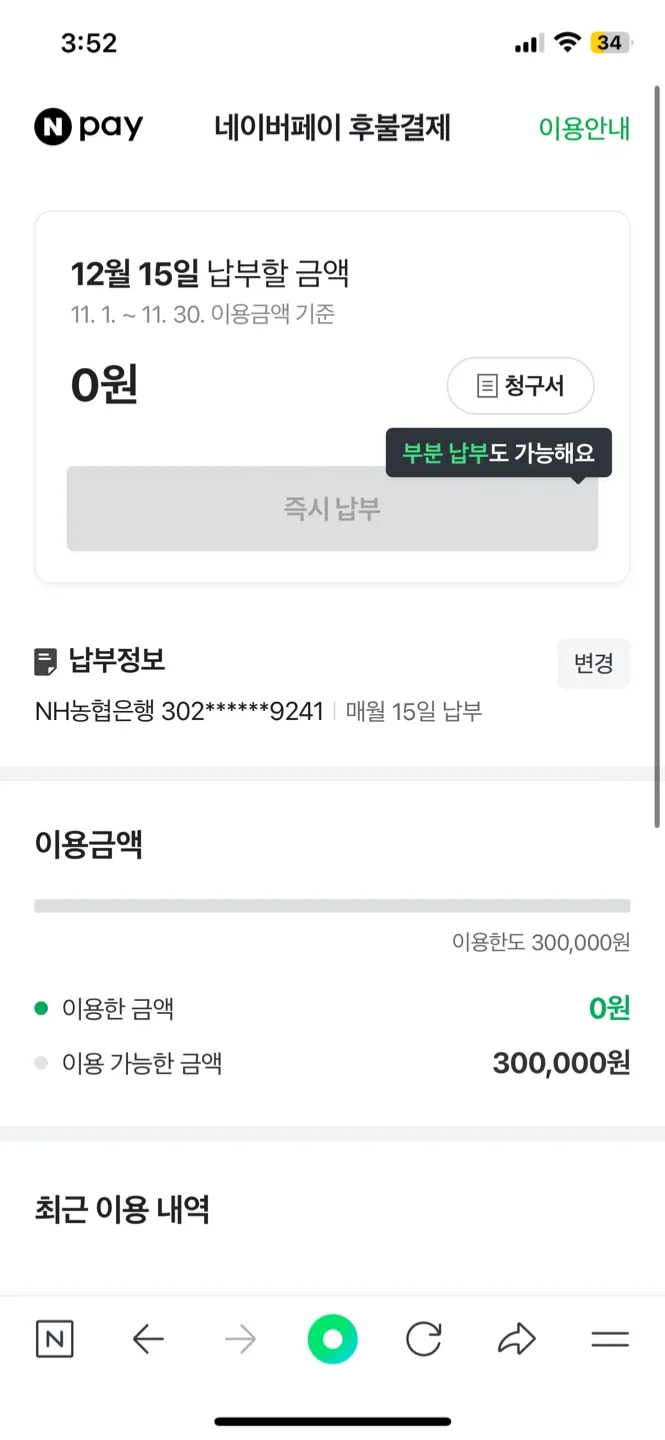This screenshot has width=665, height=1440.
Task: Open the N pay logo home
Action: tap(89, 128)
